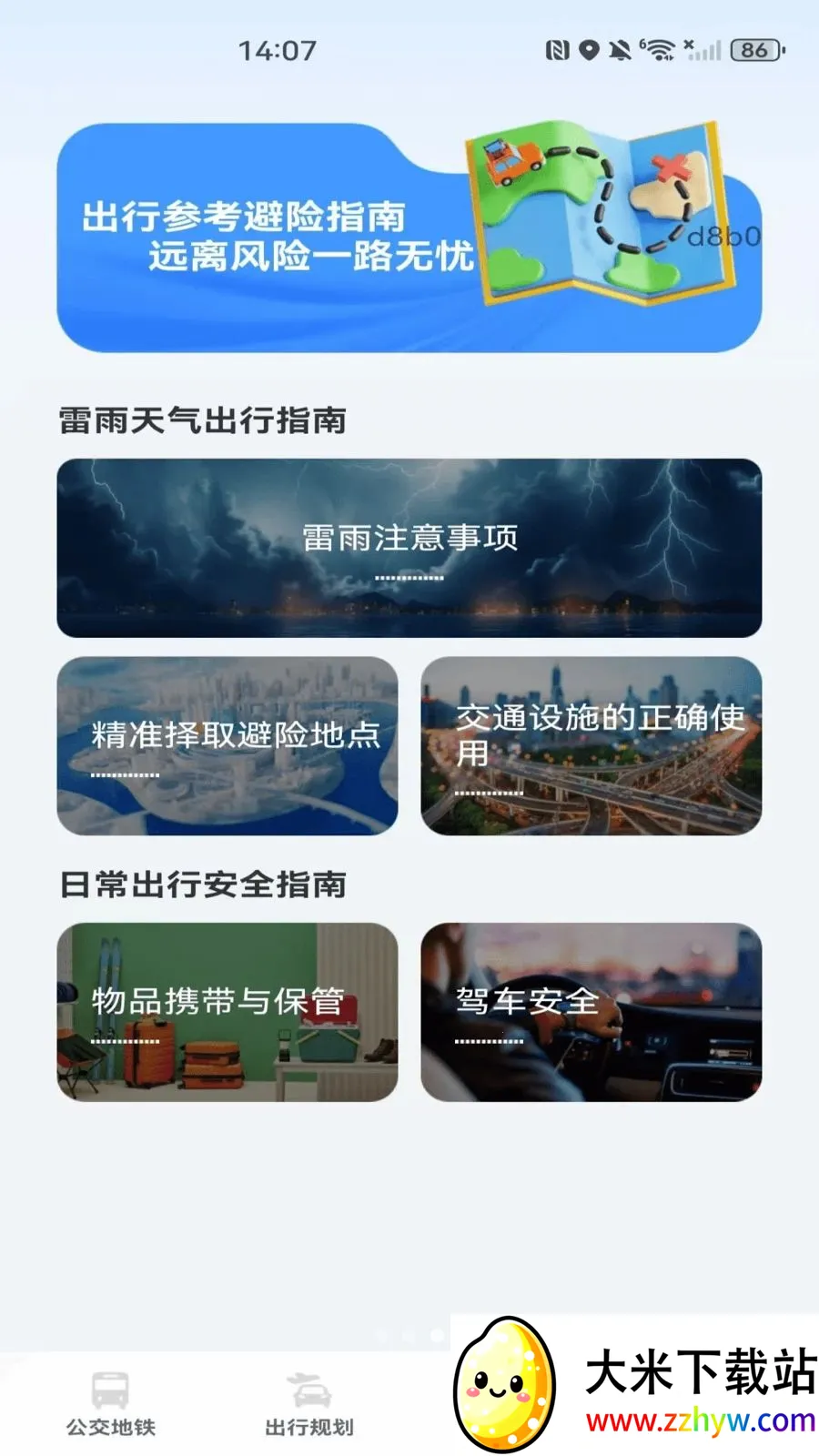Open the 物品携带与保管 card

(227, 1012)
